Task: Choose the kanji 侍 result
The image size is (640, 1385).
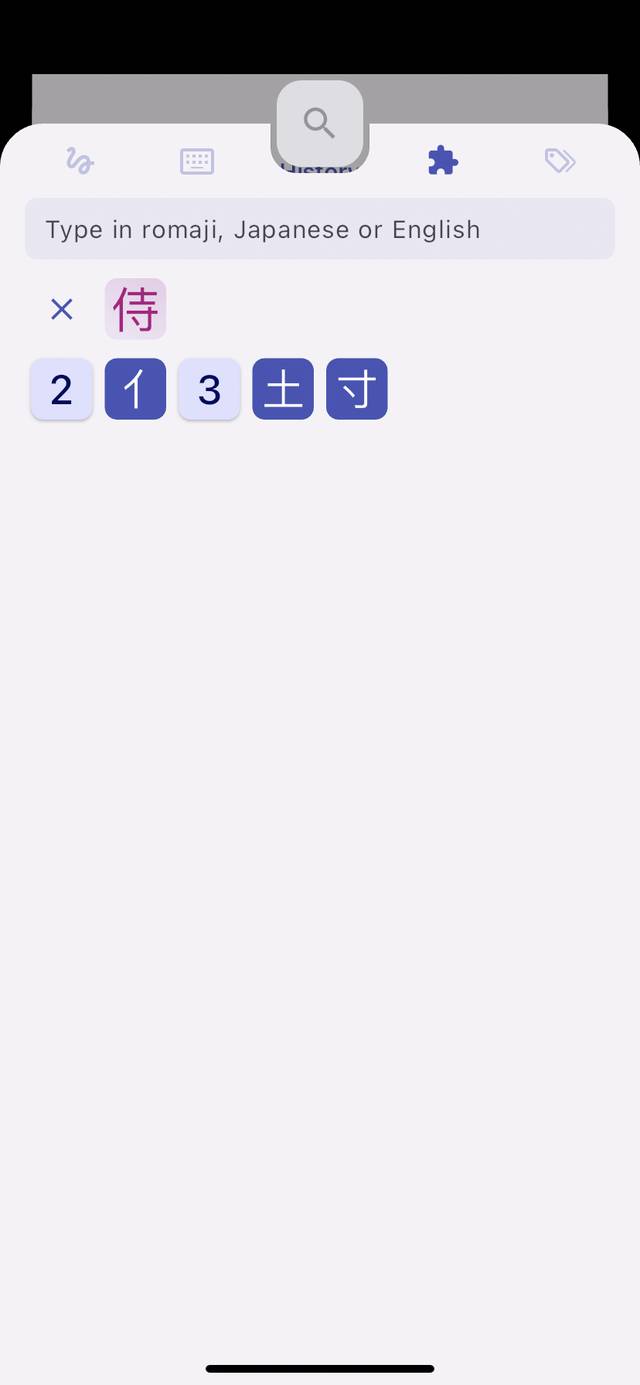Action: [135, 309]
